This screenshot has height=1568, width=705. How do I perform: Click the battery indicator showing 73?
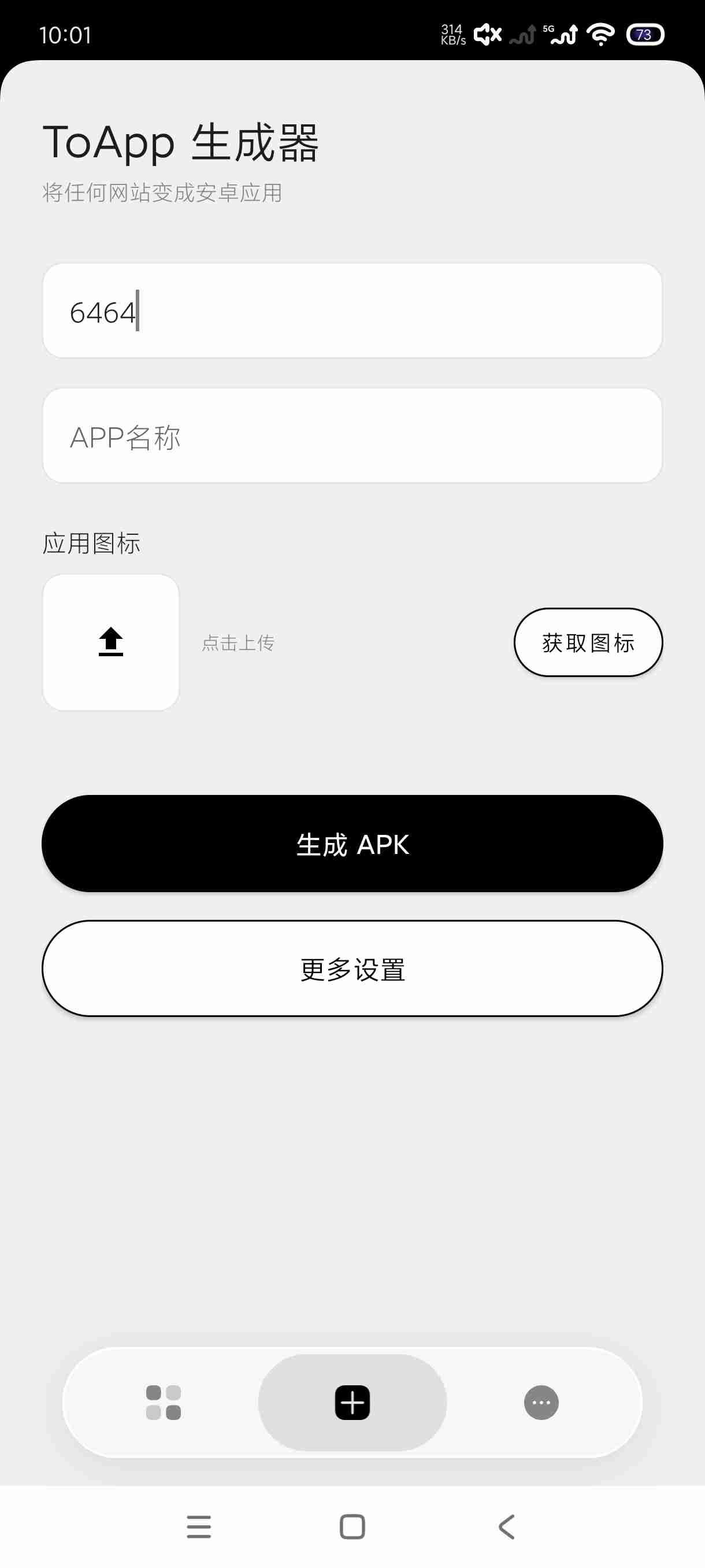pyautogui.click(x=645, y=35)
